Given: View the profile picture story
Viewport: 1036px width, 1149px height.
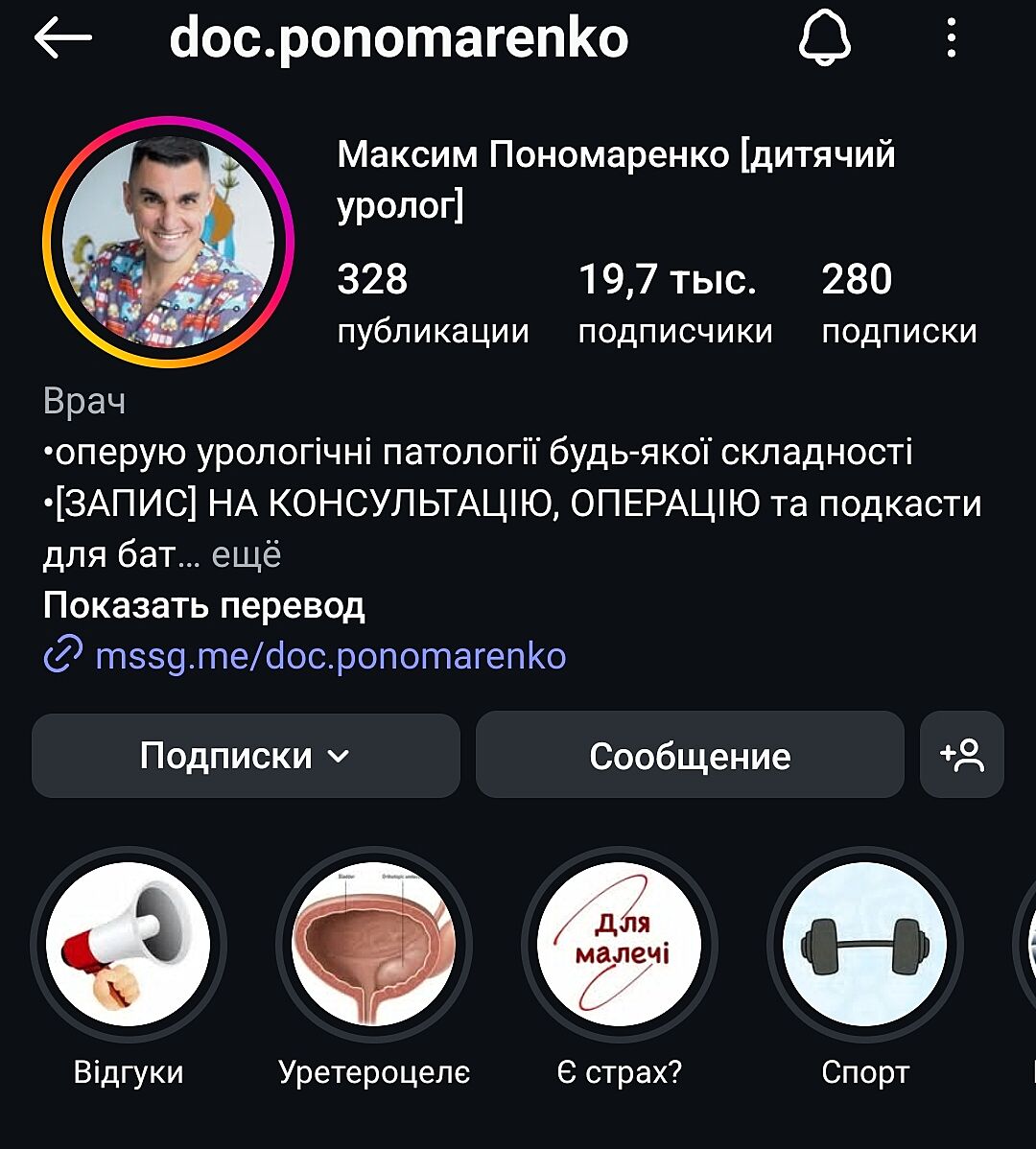Looking at the screenshot, I should [x=168, y=242].
